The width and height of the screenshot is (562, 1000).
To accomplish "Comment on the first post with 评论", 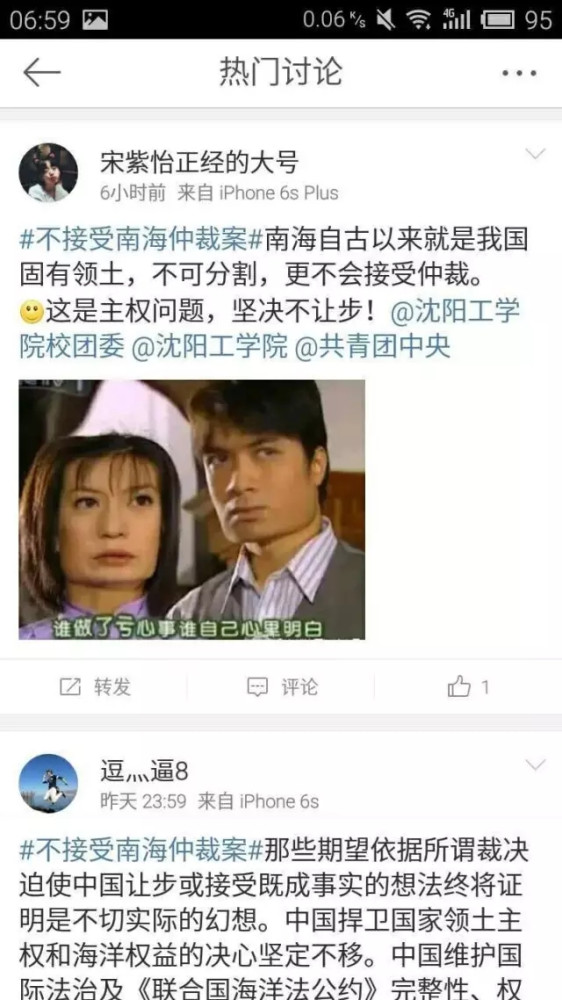I will click(282, 687).
